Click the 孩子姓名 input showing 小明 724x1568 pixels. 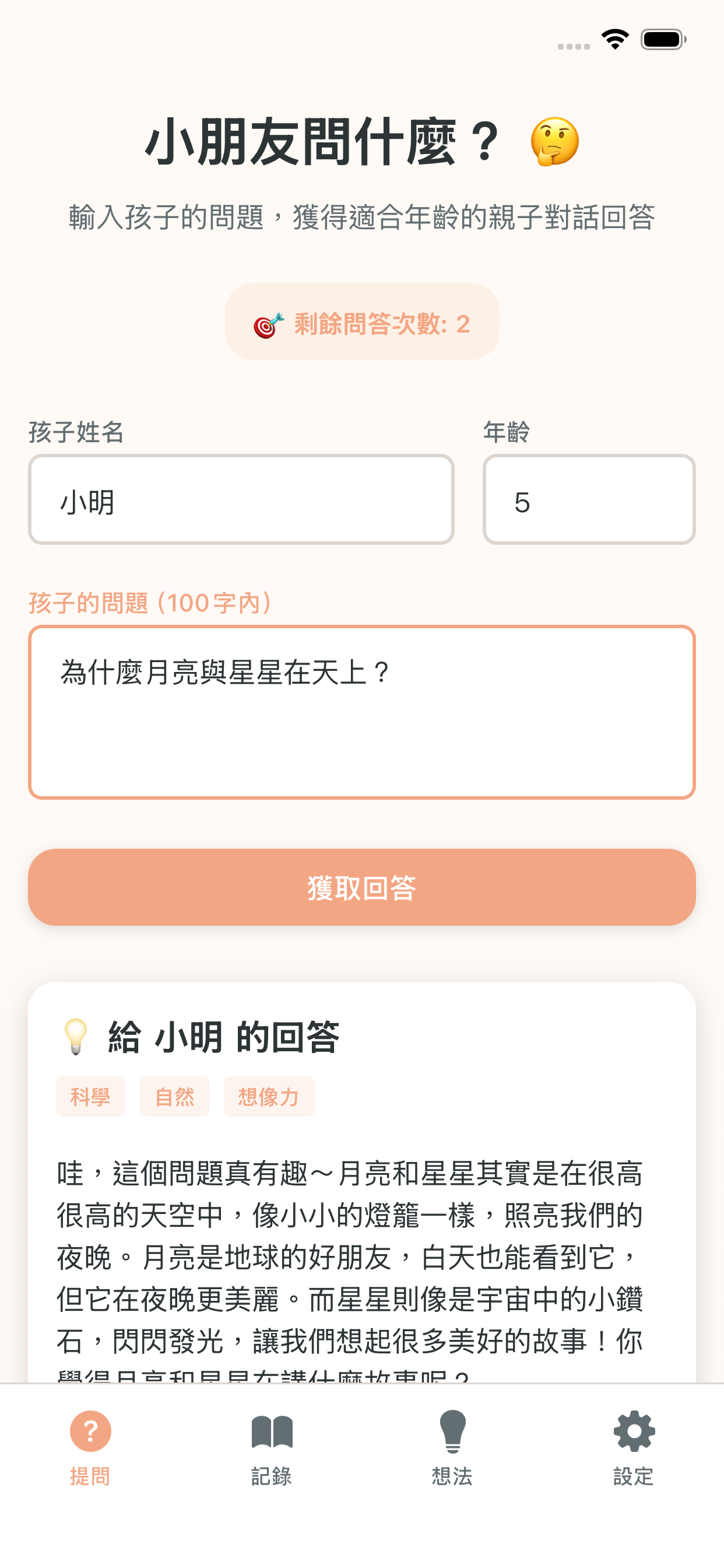(x=240, y=500)
